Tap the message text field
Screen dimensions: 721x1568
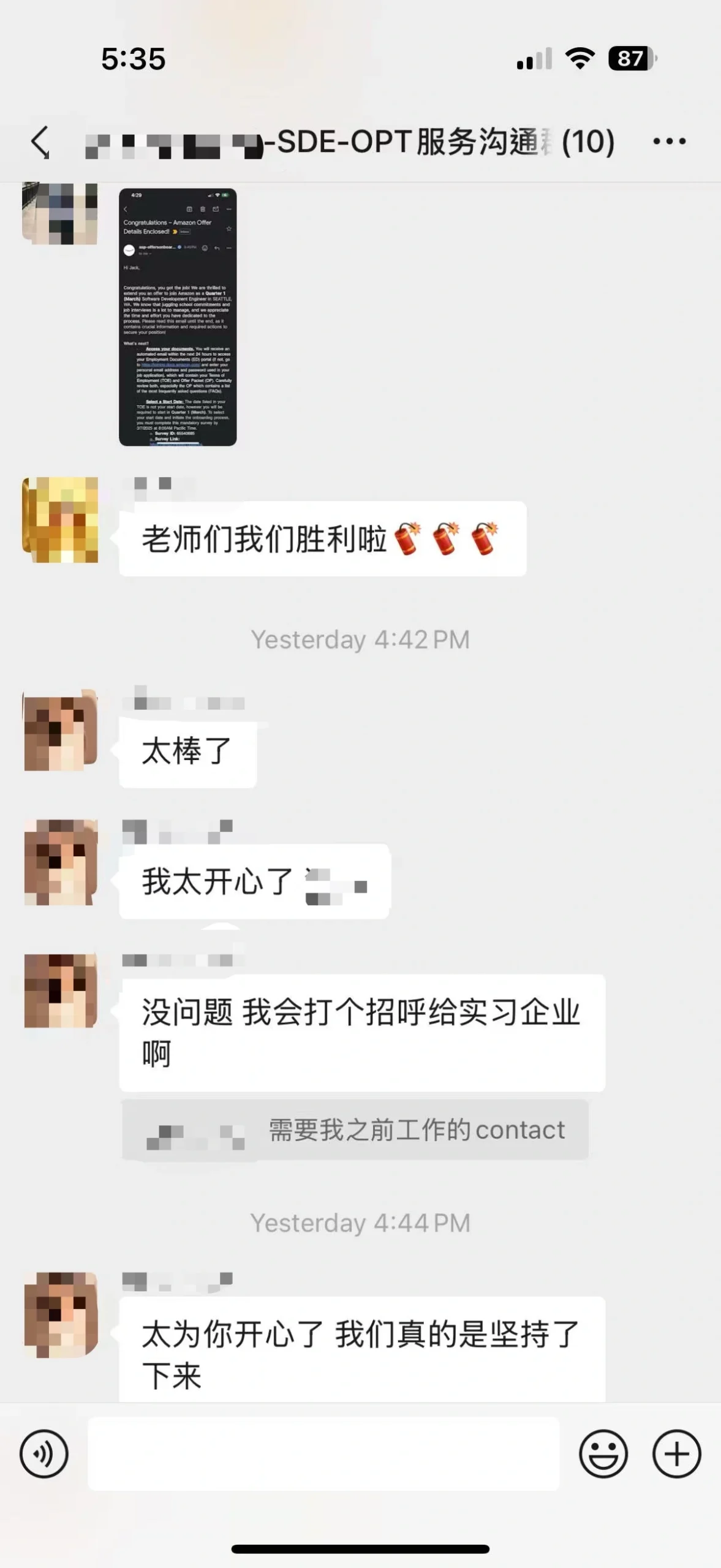[x=324, y=1453]
